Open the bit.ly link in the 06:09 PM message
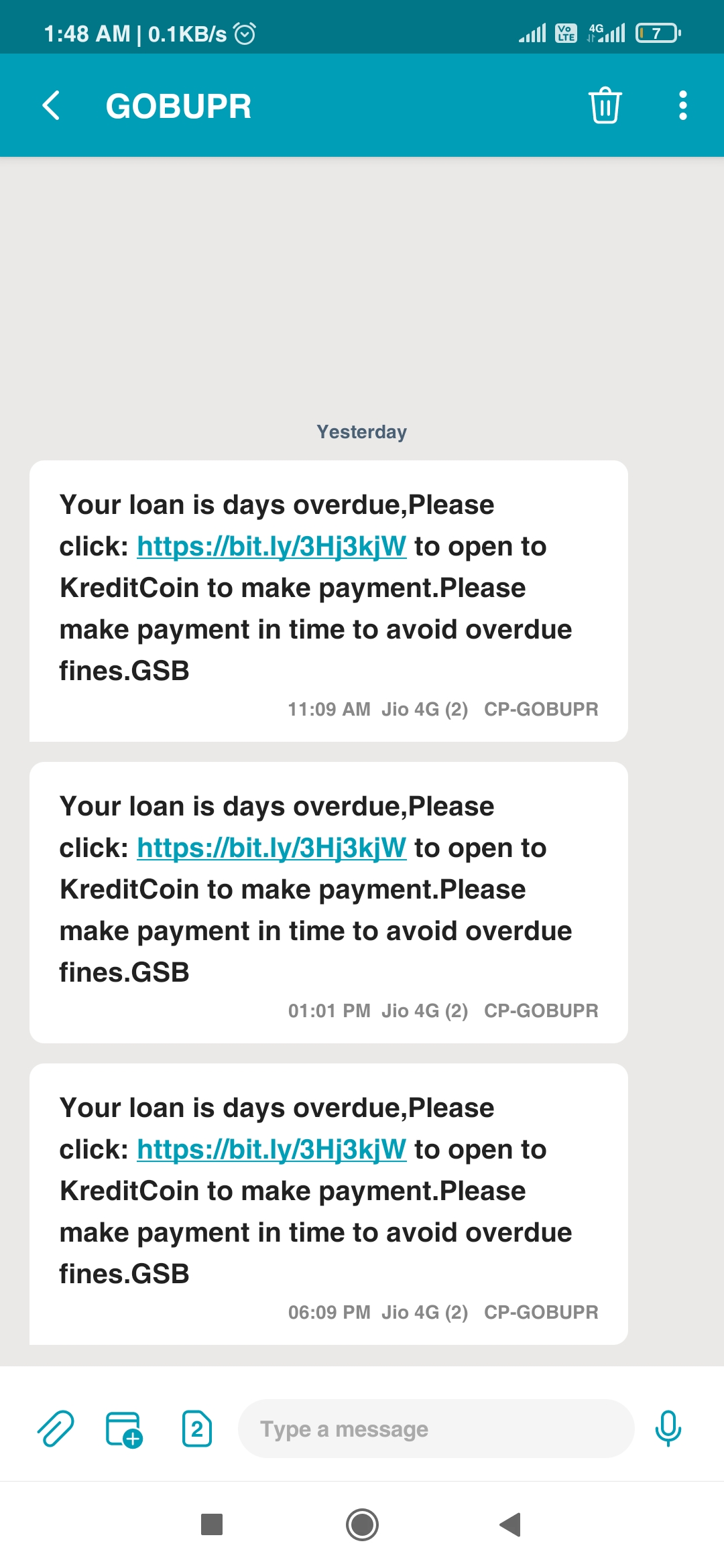 point(271,1150)
